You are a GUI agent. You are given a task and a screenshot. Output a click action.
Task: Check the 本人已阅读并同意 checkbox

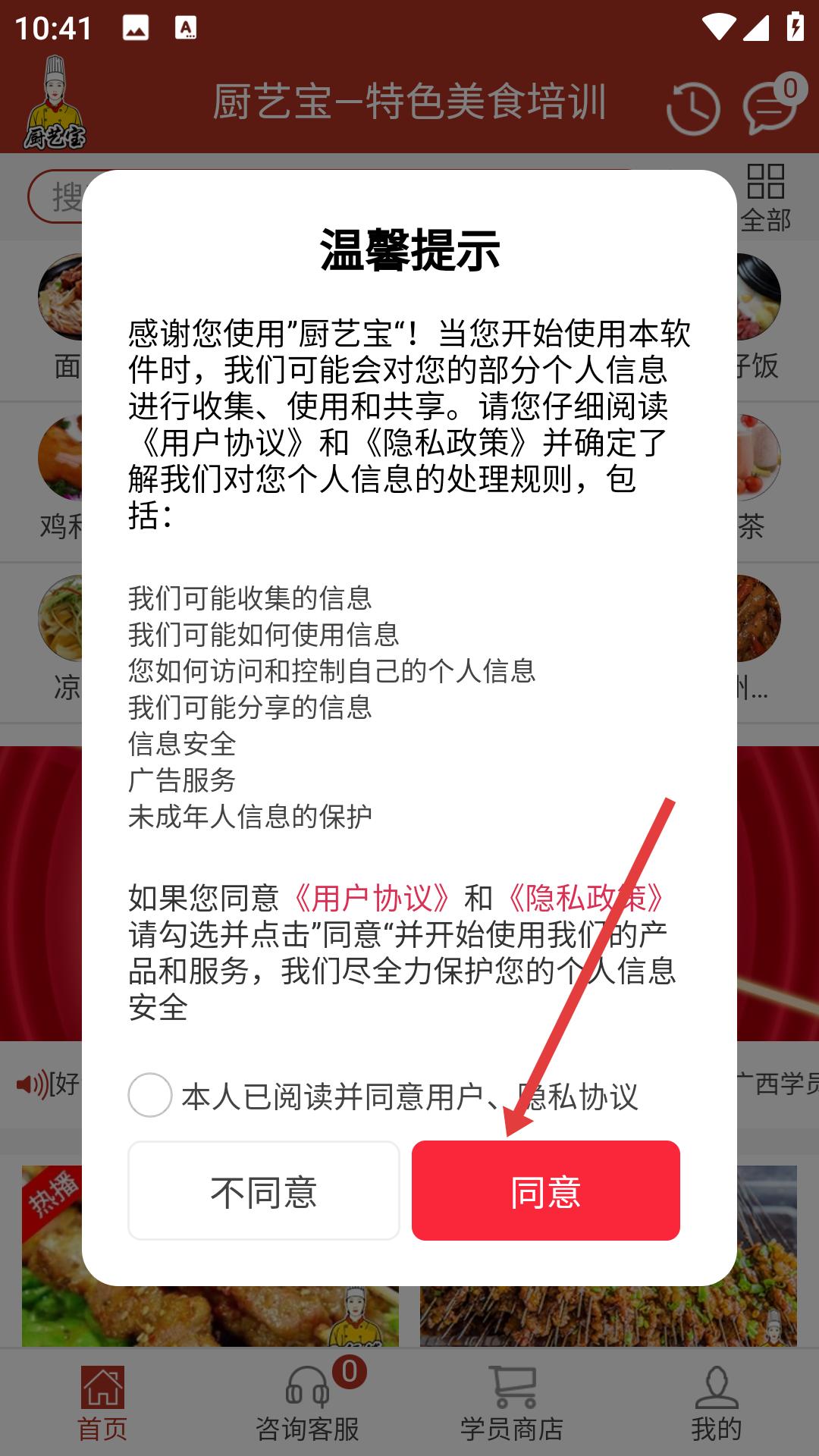pyautogui.click(x=150, y=1095)
